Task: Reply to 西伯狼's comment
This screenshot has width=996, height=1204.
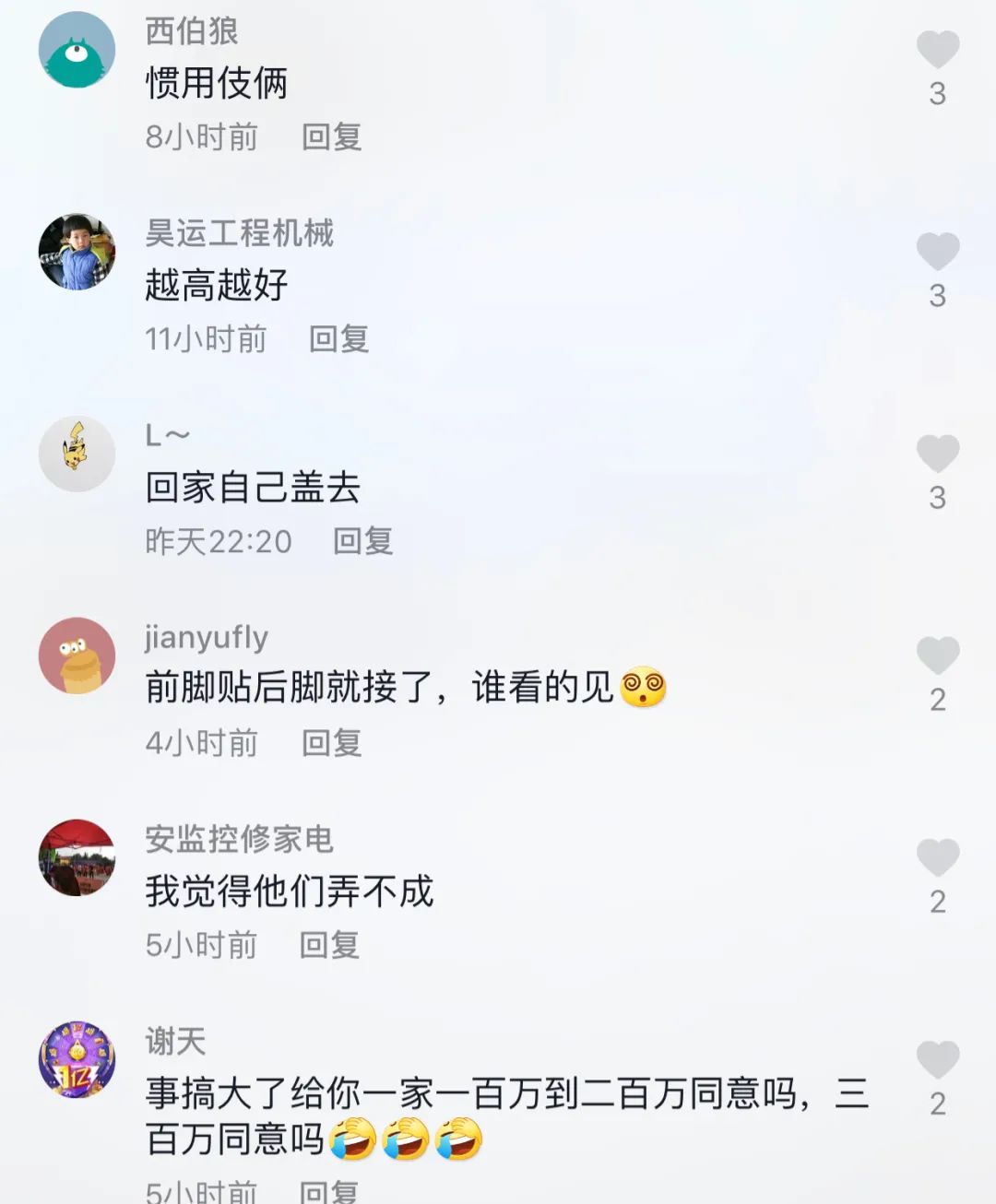Action: coord(331,136)
